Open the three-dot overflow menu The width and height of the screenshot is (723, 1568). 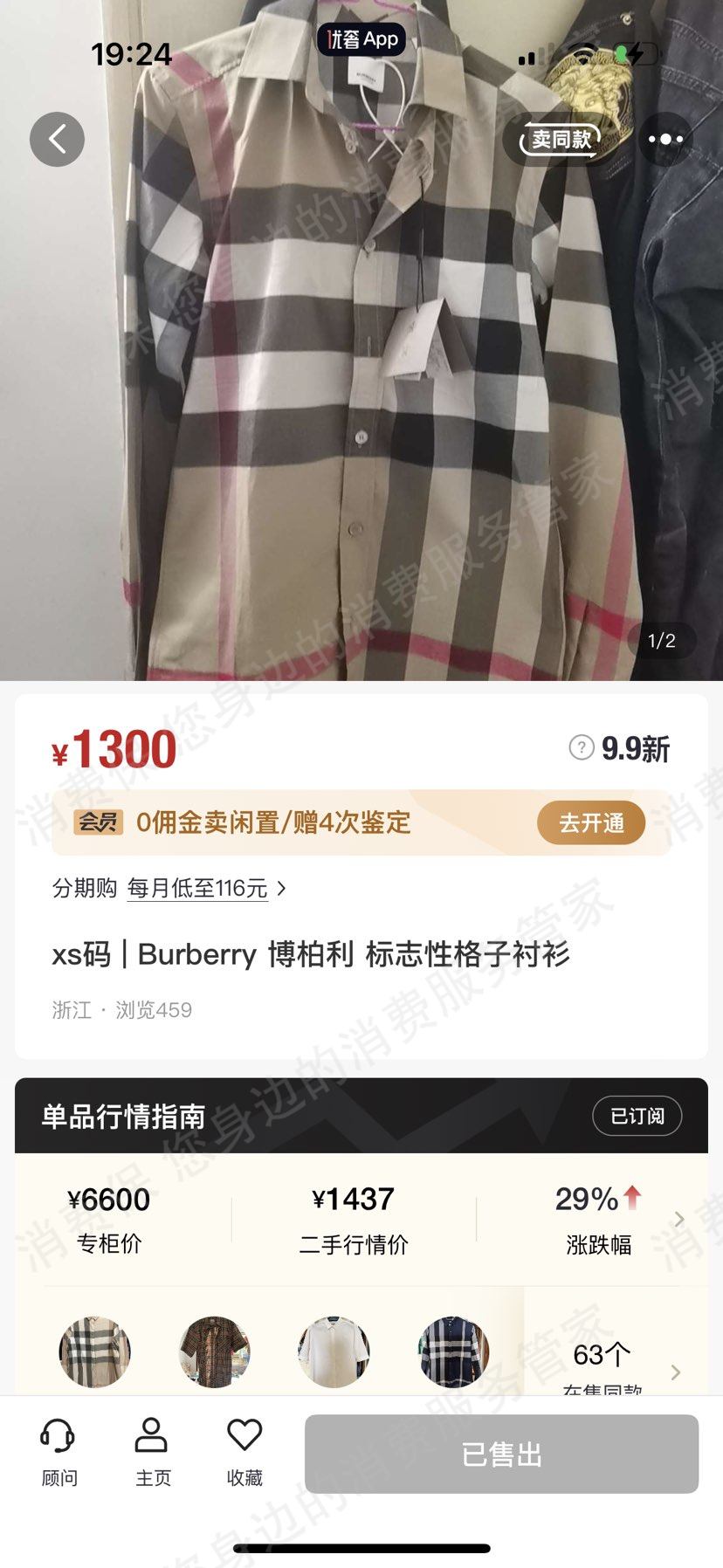click(666, 139)
